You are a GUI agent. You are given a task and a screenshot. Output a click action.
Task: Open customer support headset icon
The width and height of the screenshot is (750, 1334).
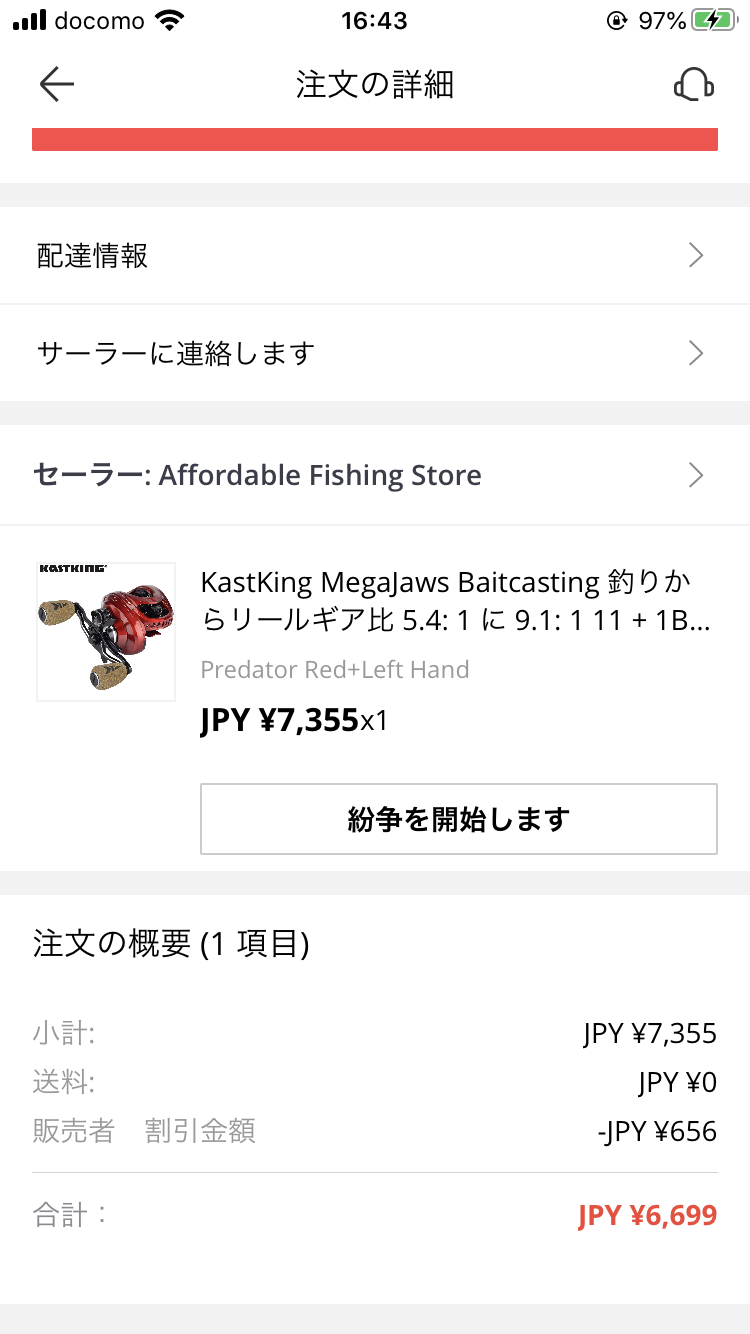[x=693, y=85]
